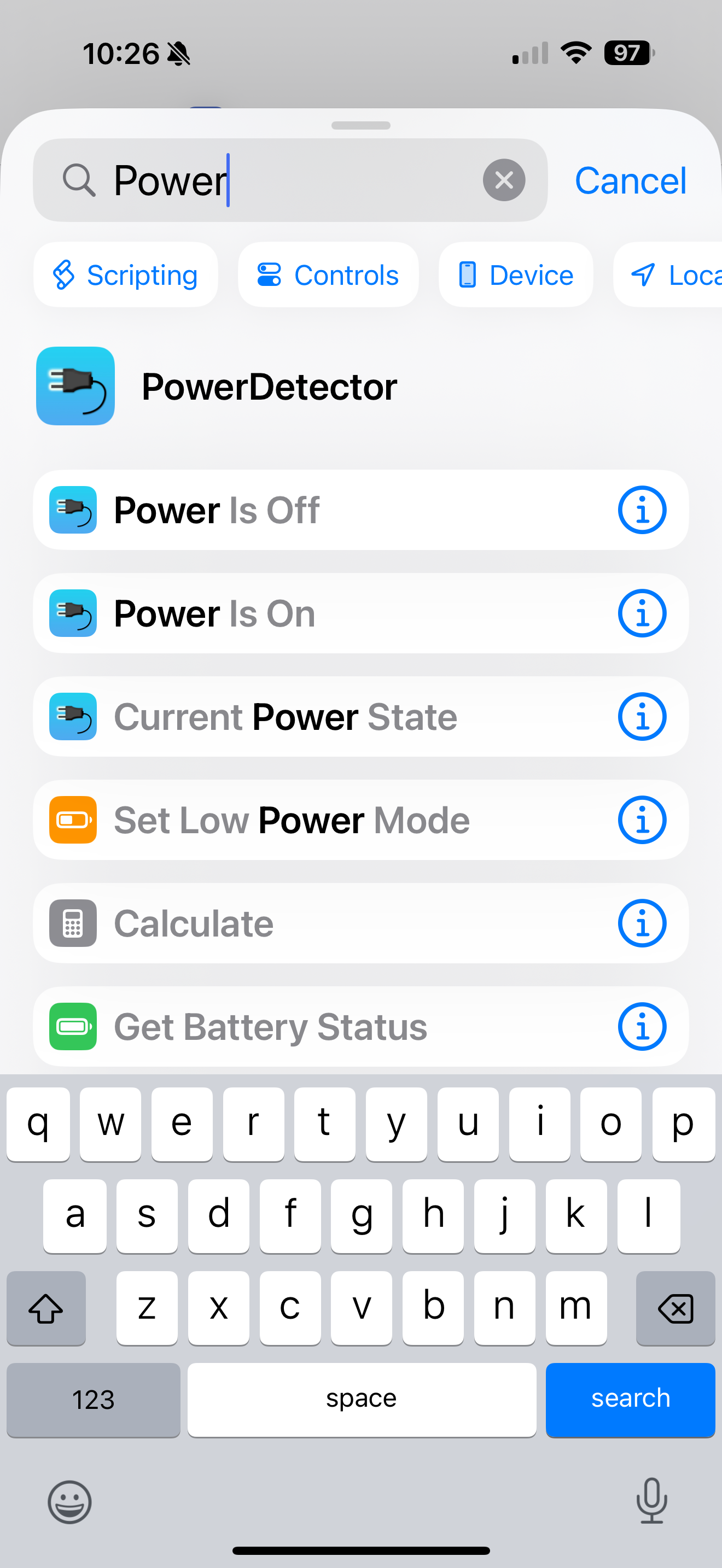
Task: Tap the backspace key
Action: [675, 1308]
